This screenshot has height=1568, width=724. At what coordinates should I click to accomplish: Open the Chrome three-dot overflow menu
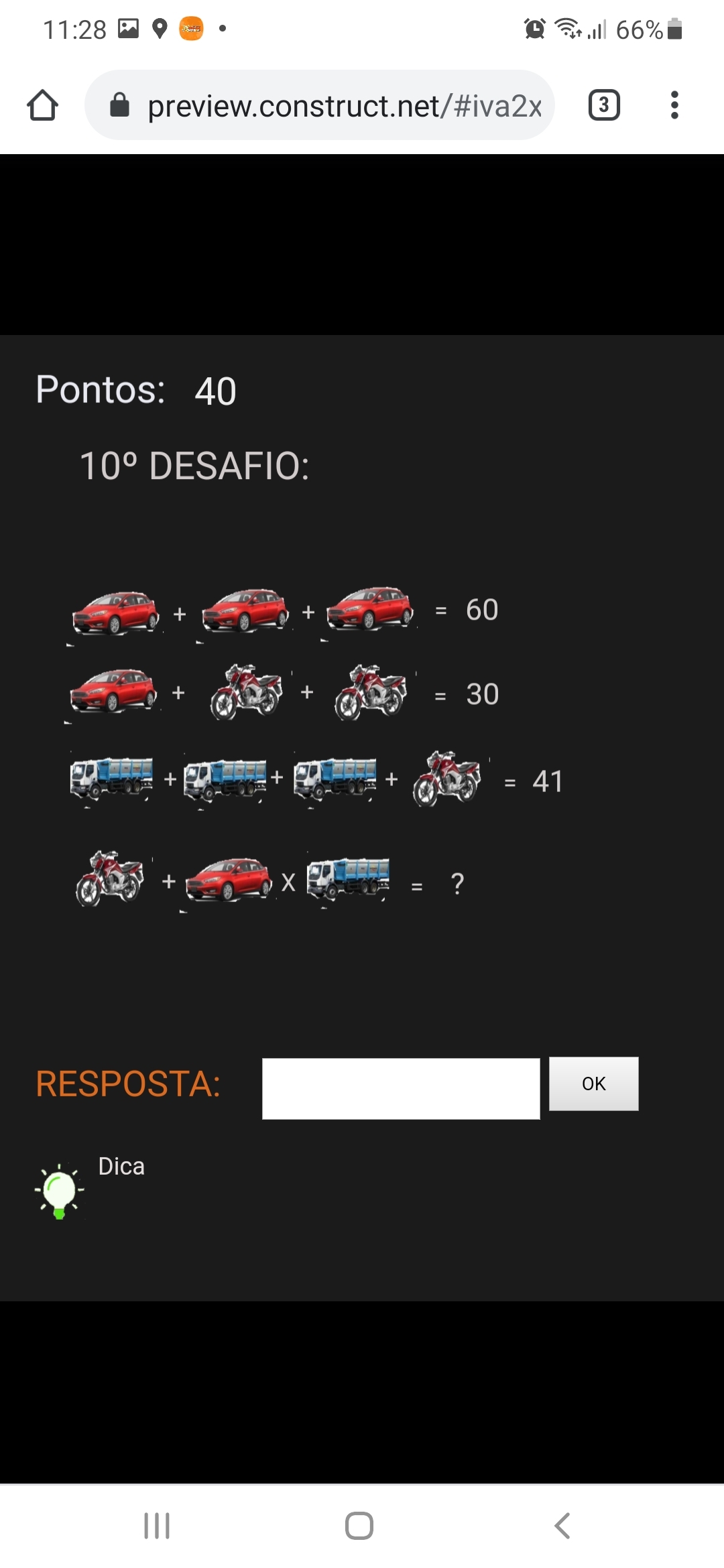pos(674,105)
